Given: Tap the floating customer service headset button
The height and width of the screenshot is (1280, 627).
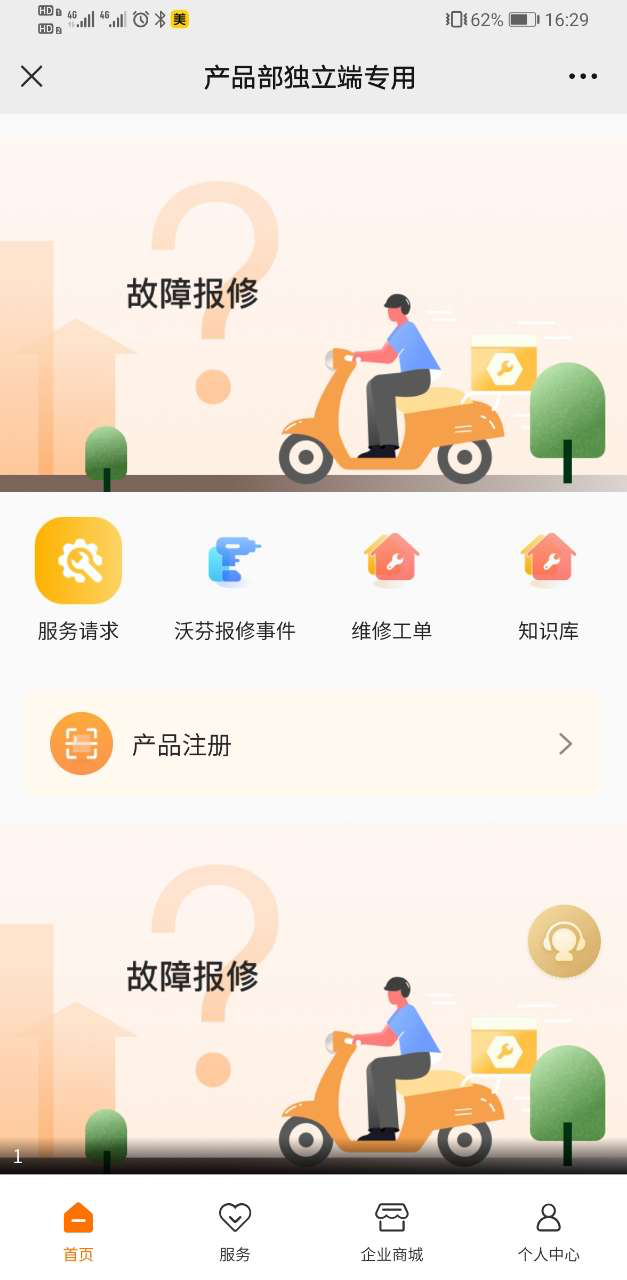Looking at the screenshot, I should pos(564,941).
